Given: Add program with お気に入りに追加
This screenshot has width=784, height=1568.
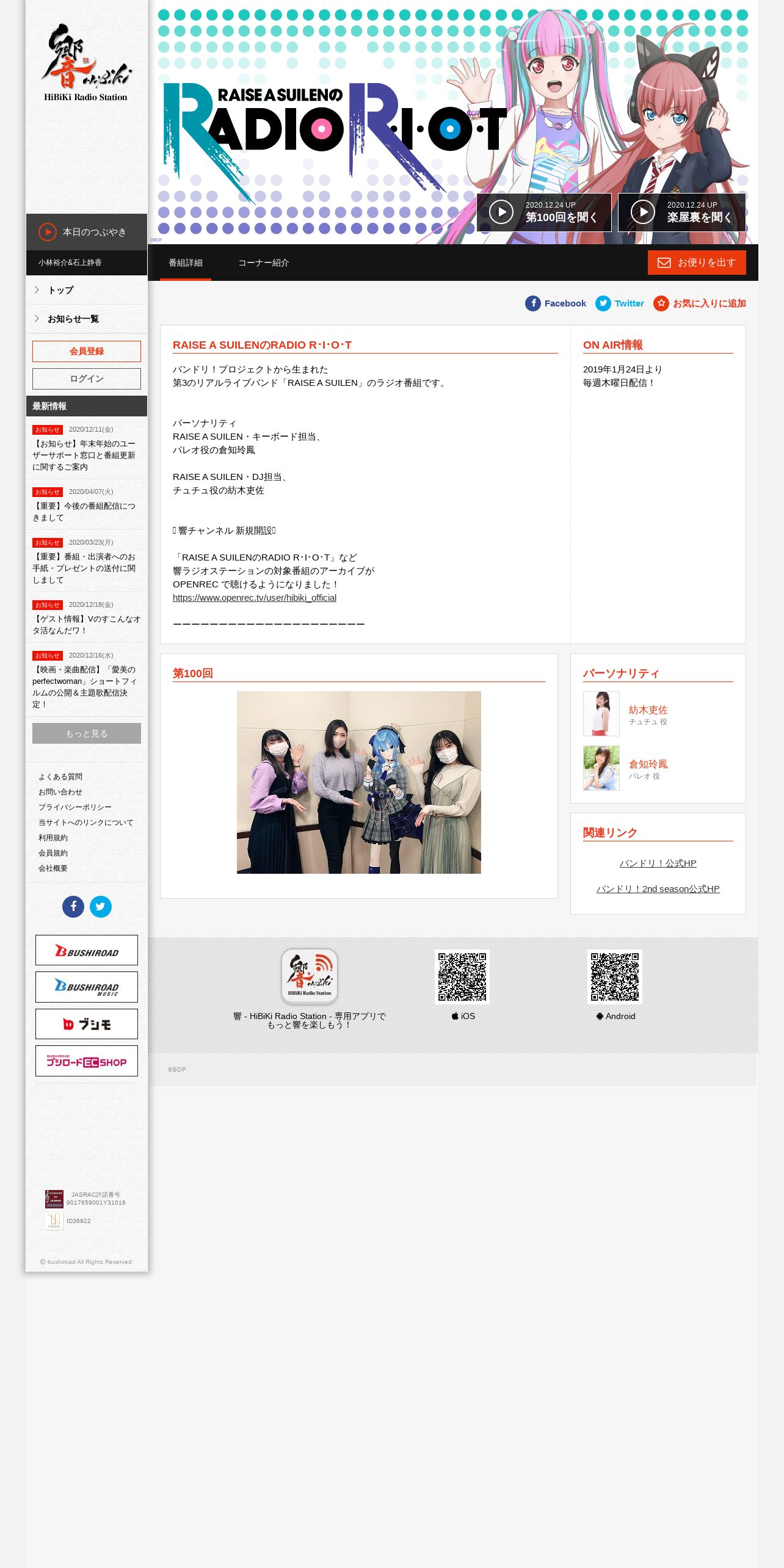Looking at the screenshot, I should (x=700, y=303).
